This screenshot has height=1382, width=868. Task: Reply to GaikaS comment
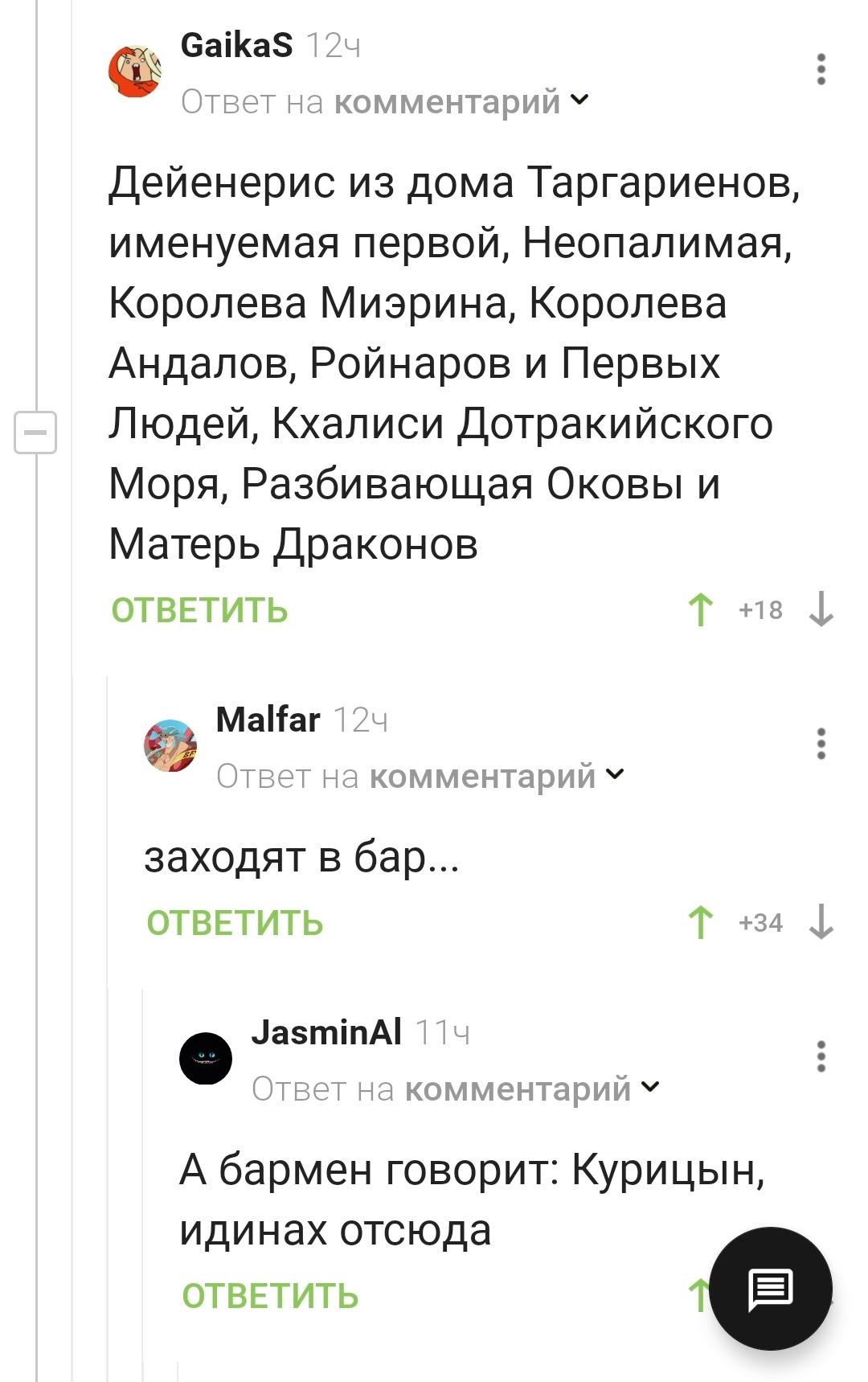(199, 610)
